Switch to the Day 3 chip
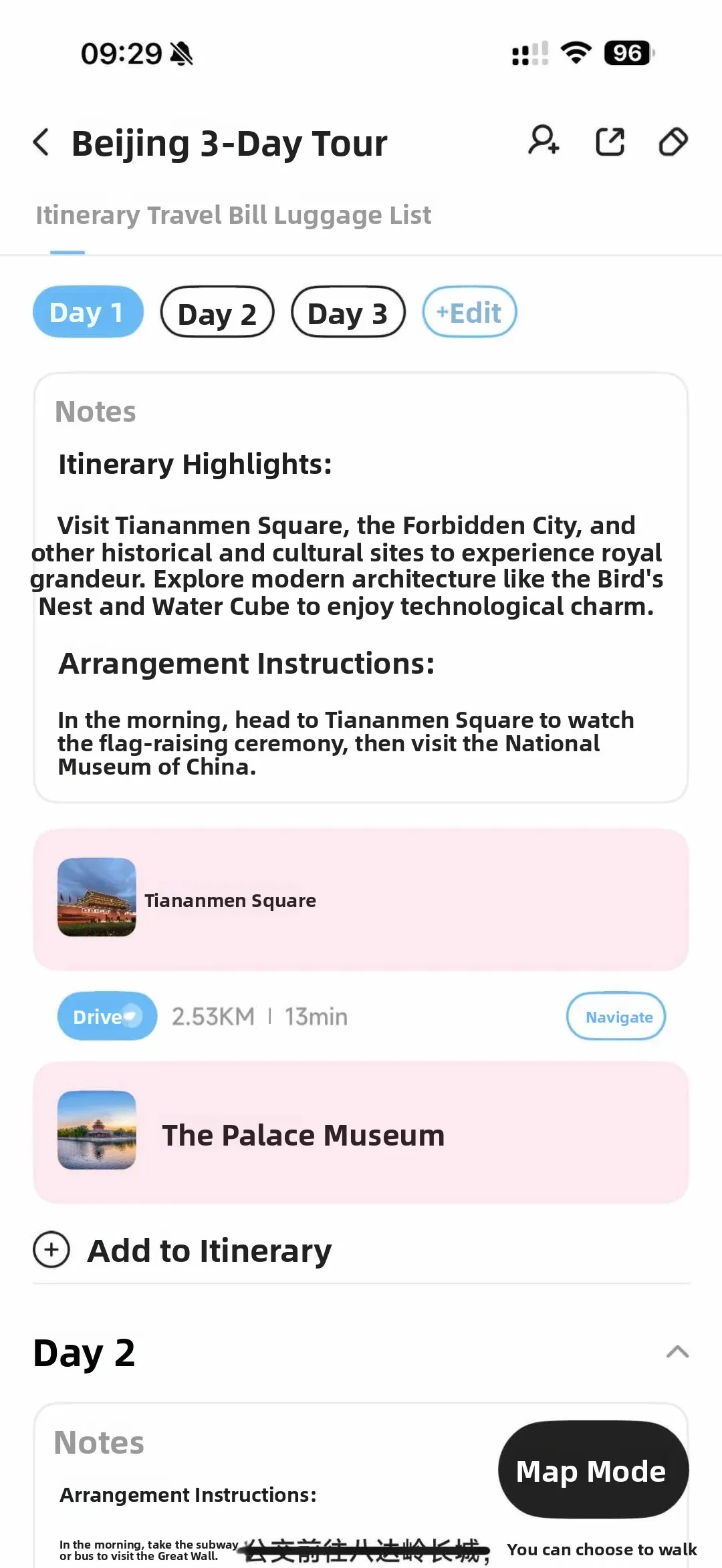Image resolution: width=722 pixels, height=1568 pixels. [x=348, y=312]
